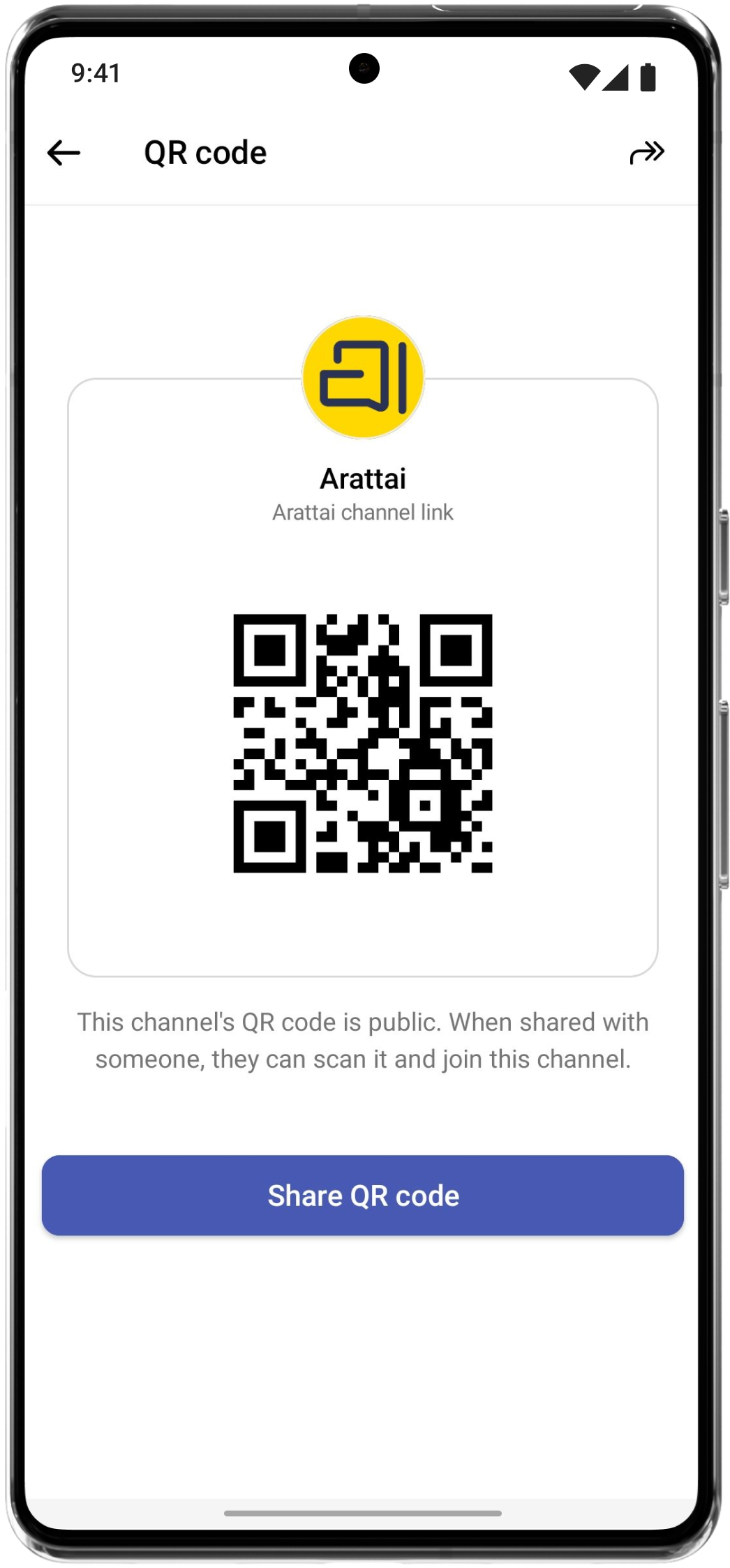Go back using the arrow icon
The height and width of the screenshot is (1568, 730).
click(x=64, y=153)
